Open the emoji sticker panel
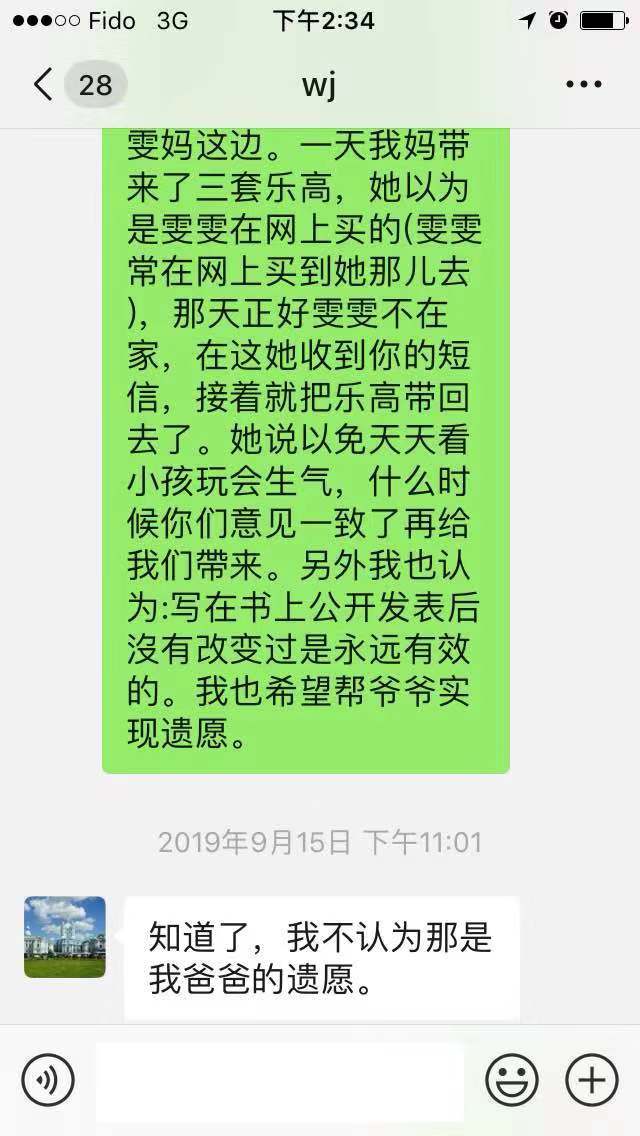Viewport: 640px width, 1136px height. [512, 1080]
